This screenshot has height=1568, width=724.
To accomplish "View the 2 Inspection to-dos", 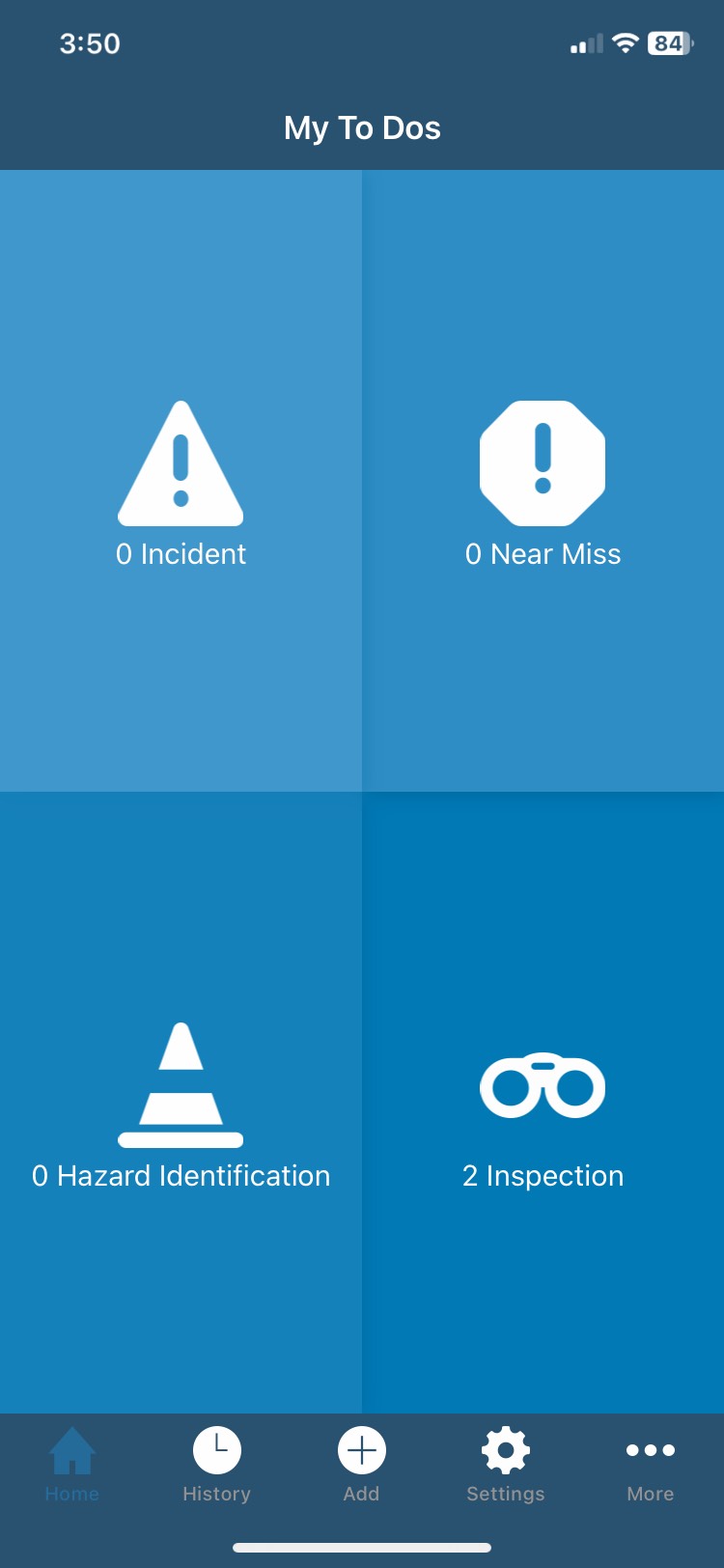I will coord(543,1104).
